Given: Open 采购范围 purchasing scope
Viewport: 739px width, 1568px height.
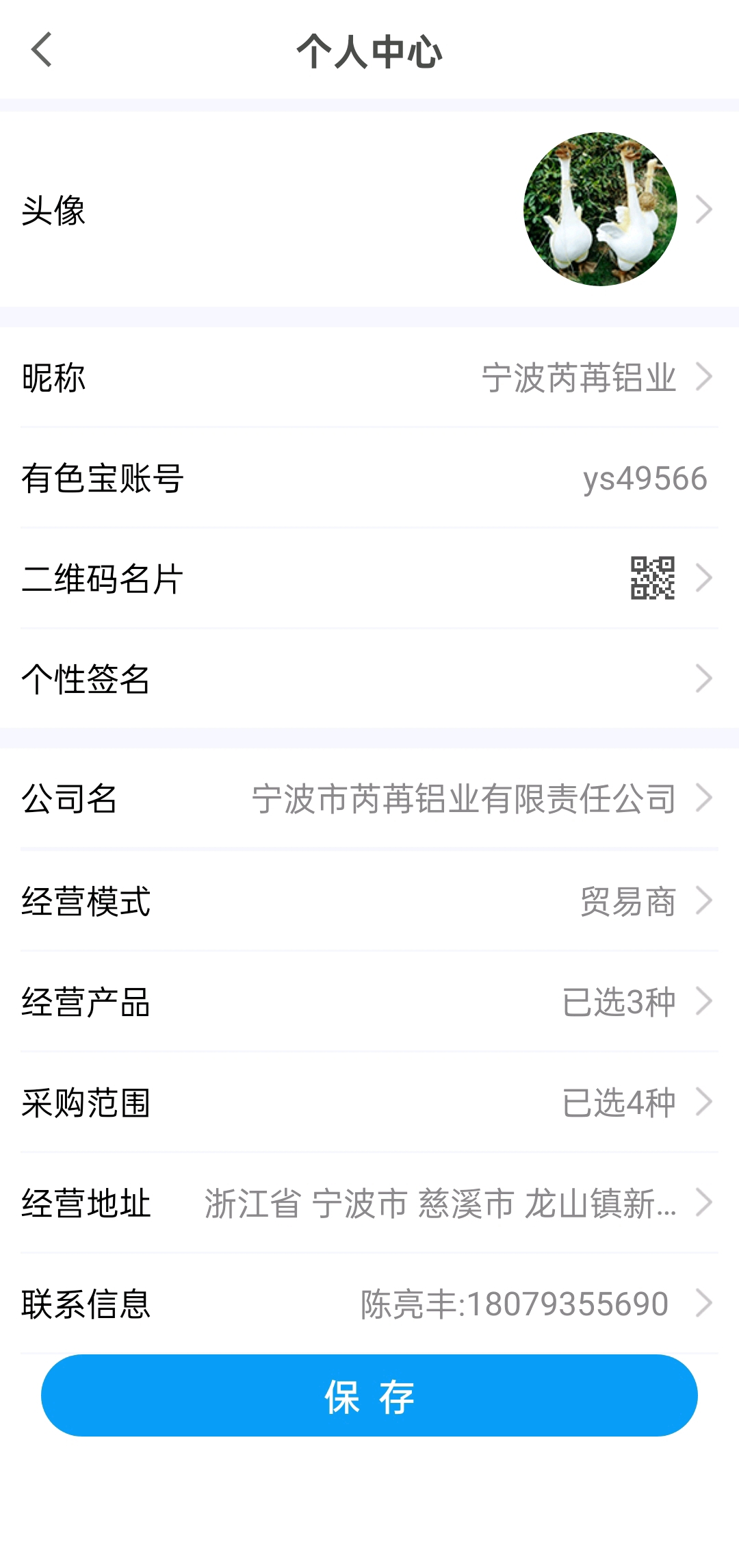Looking at the screenshot, I should [369, 1102].
